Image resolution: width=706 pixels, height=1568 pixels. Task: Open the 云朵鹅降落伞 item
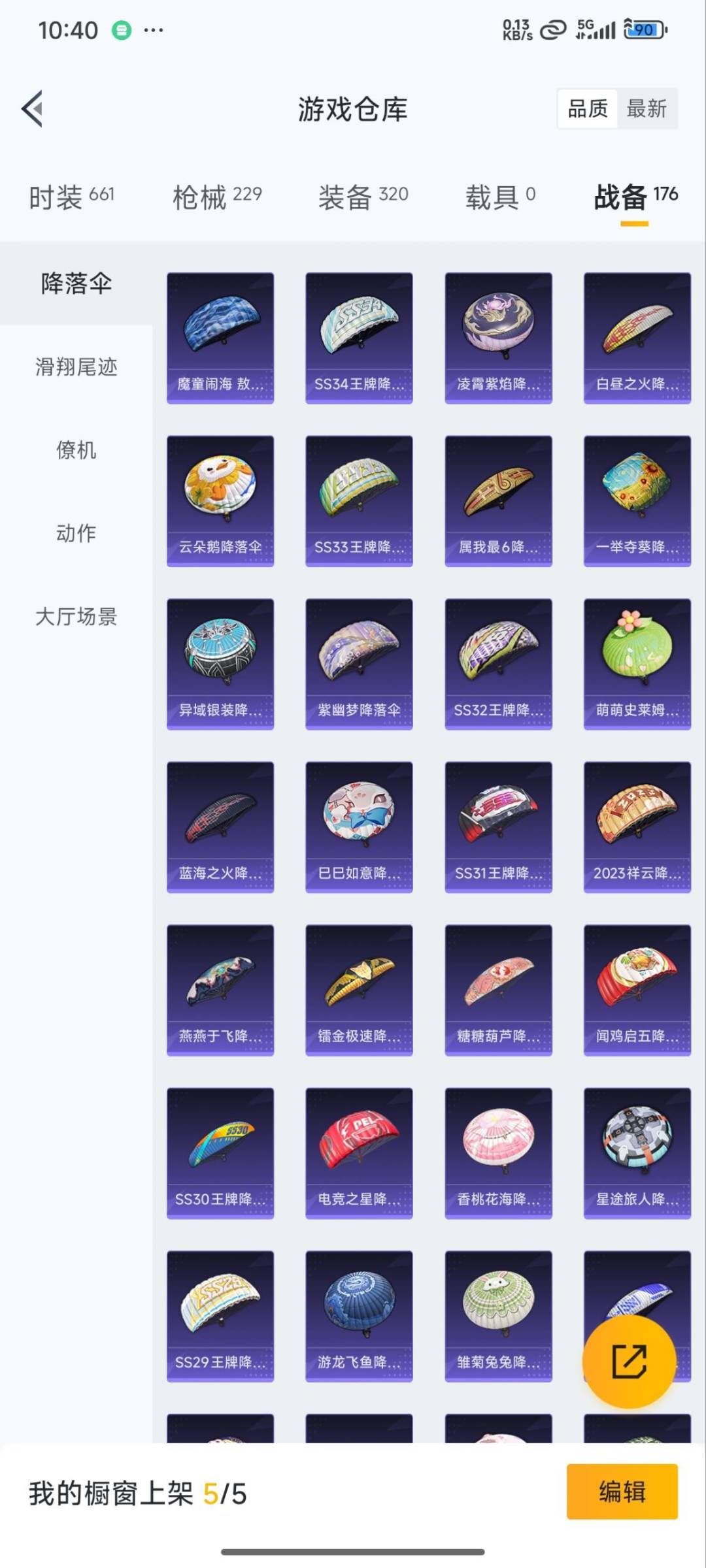[x=220, y=500]
